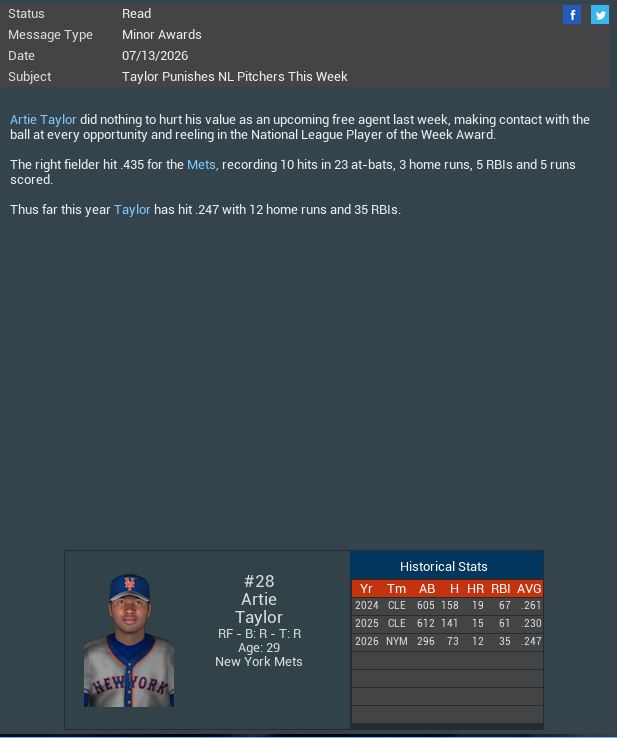Open the Mets team link
Image resolution: width=617 pixels, height=738 pixels.
tap(201, 164)
